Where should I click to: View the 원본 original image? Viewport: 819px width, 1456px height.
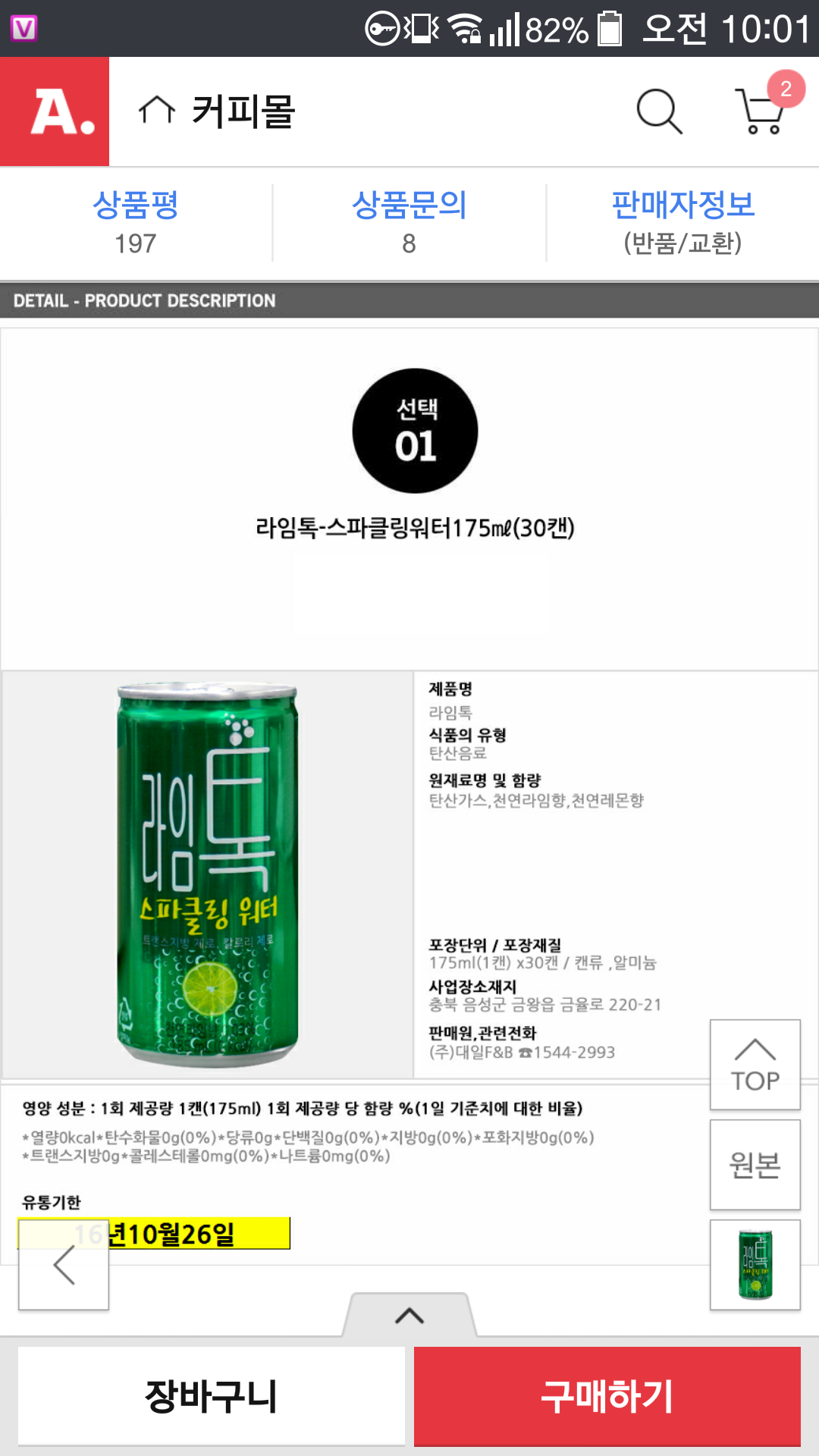point(755,1165)
